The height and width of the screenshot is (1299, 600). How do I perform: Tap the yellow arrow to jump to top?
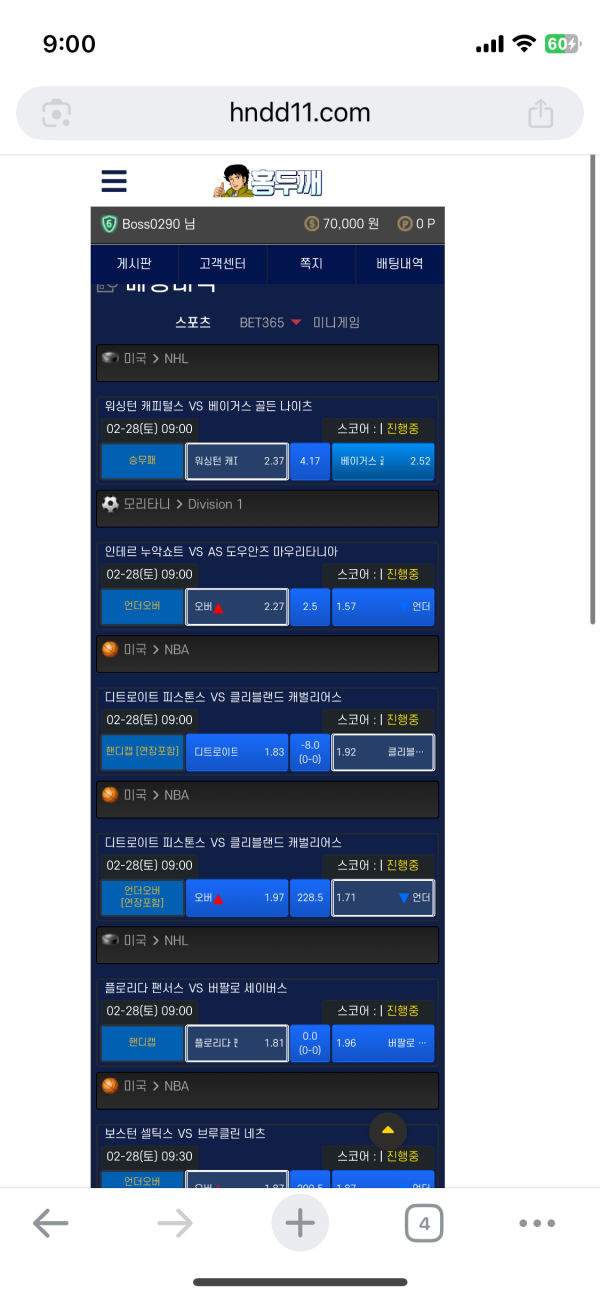pyautogui.click(x=388, y=1130)
